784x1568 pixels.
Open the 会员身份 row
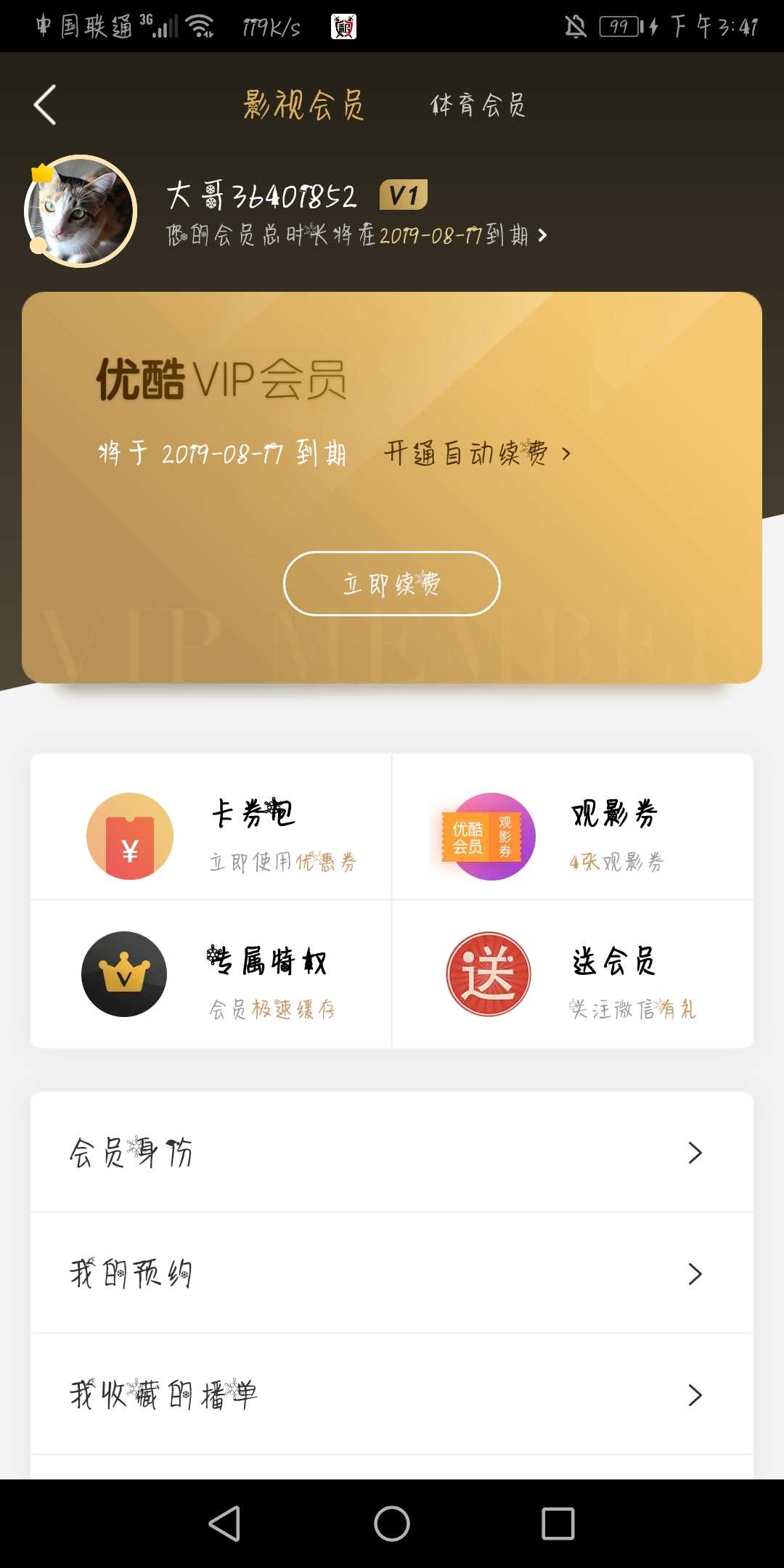(x=391, y=1152)
